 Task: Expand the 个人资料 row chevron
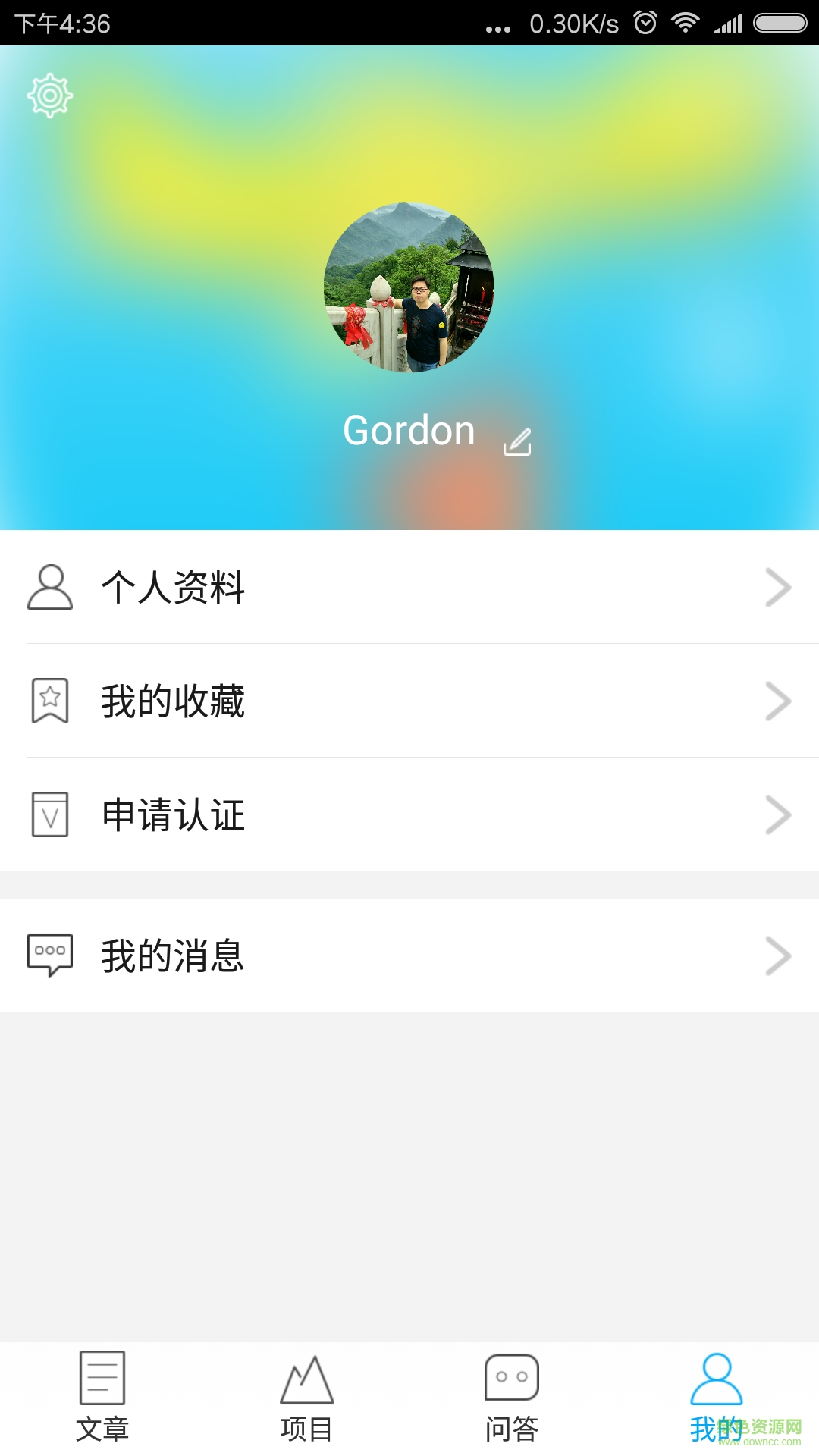pos(778,588)
